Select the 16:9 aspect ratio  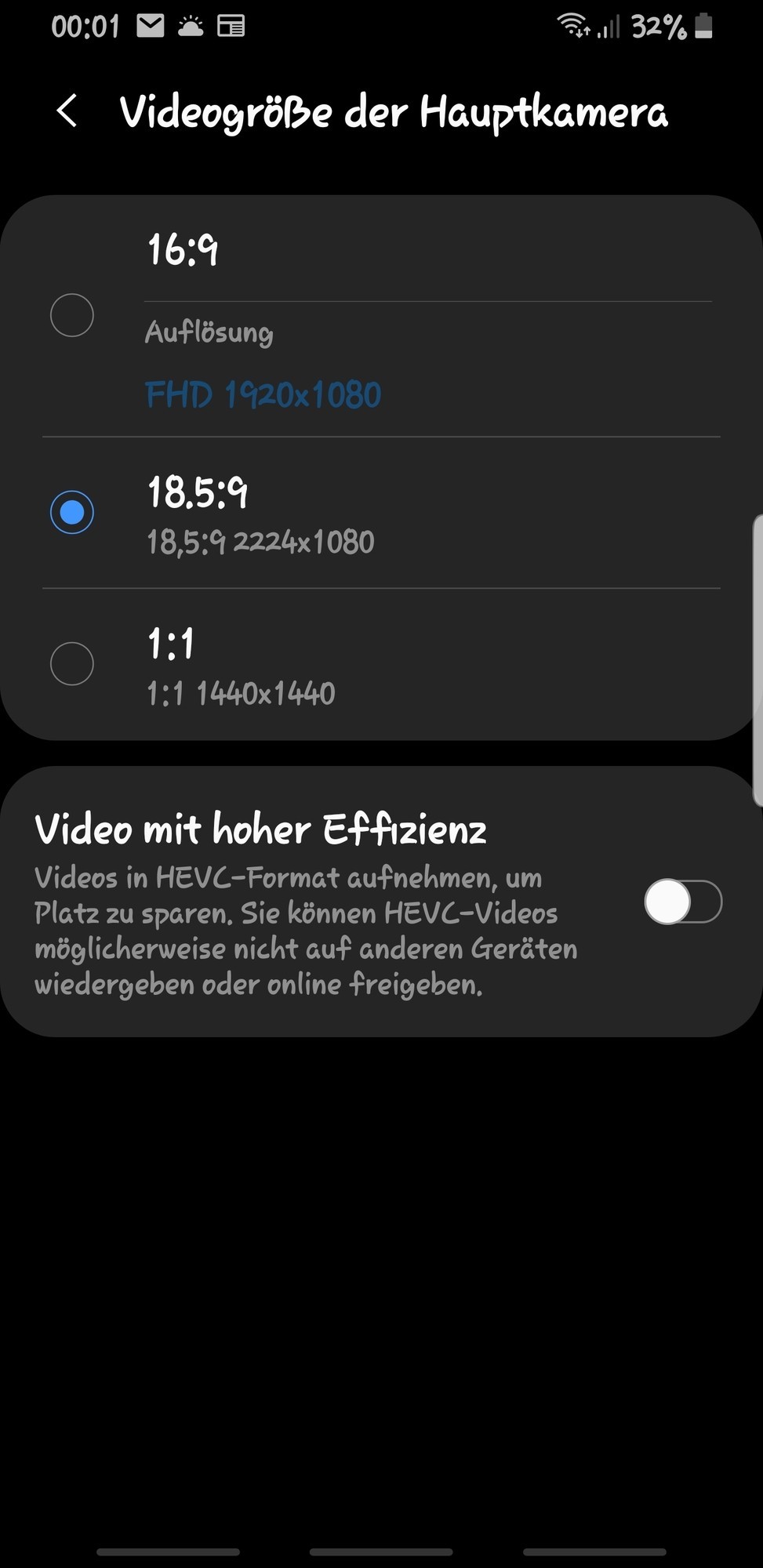click(72, 315)
